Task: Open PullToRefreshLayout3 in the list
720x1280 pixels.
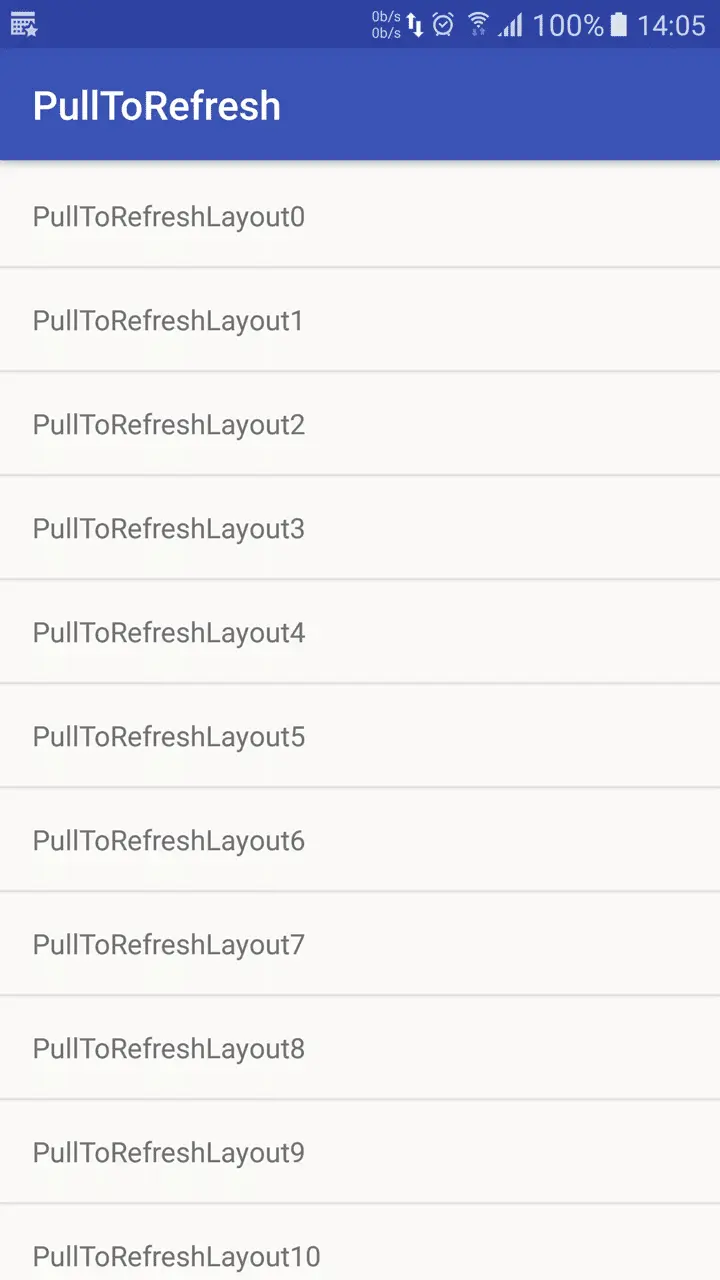Action: click(x=360, y=527)
